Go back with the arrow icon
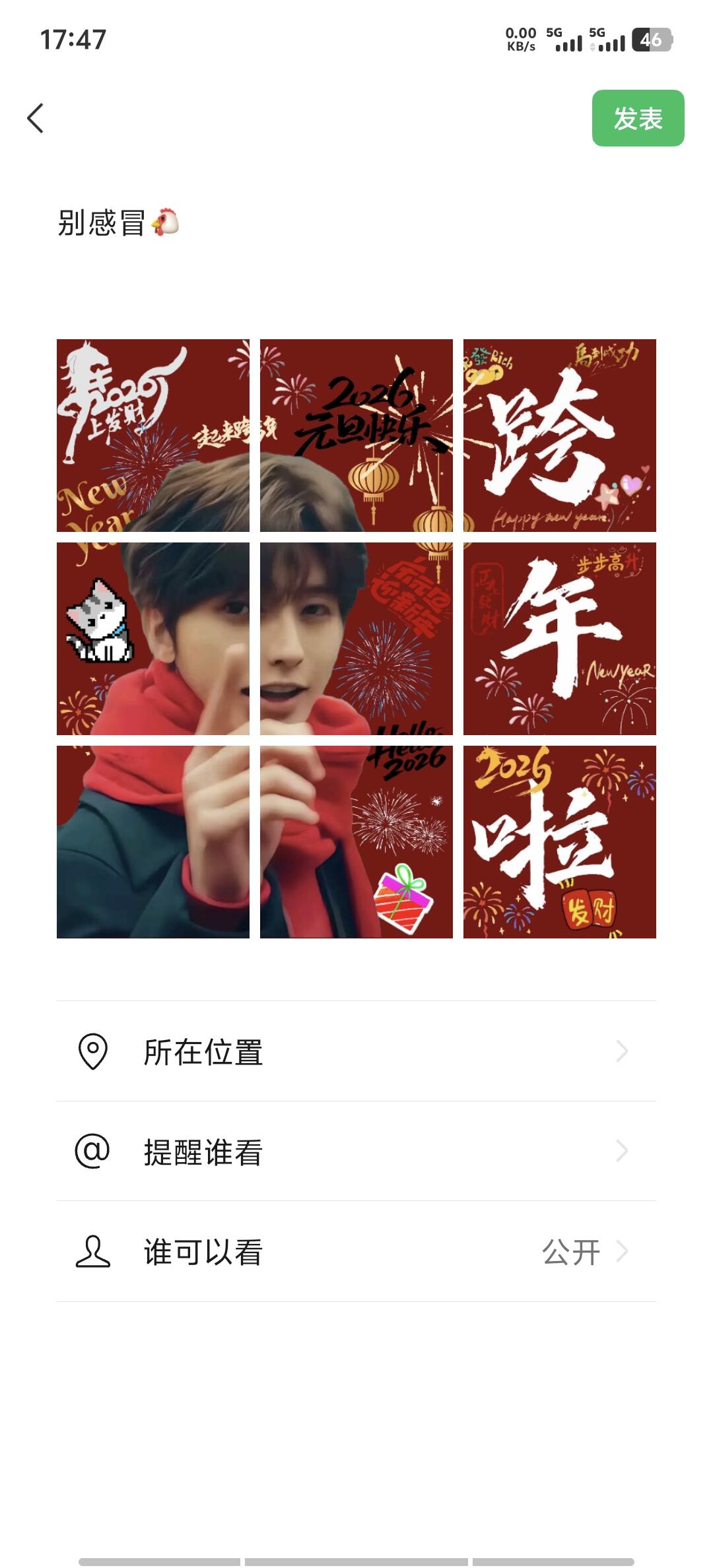This screenshot has width=713, height=1568. point(36,118)
